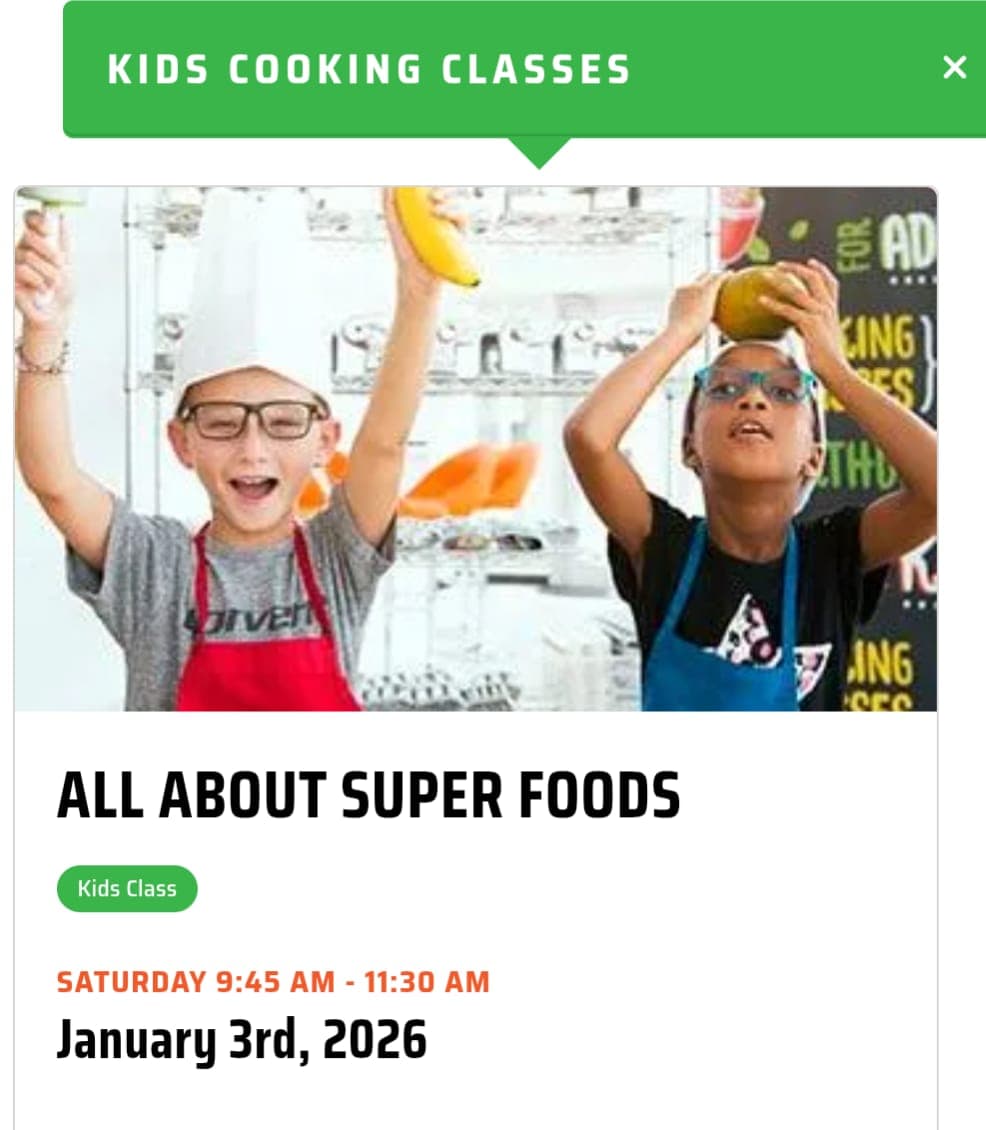Tap the Kids Class chip

tap(127, 889)
